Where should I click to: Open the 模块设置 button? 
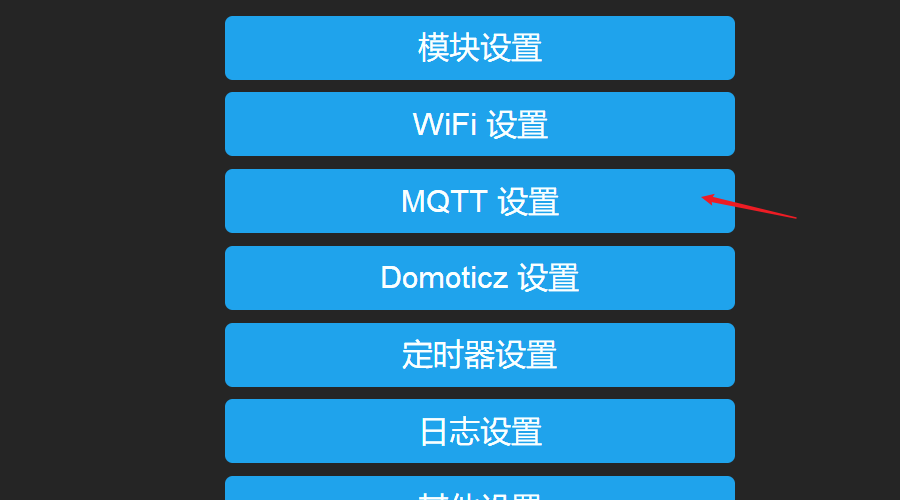(480, 48)
